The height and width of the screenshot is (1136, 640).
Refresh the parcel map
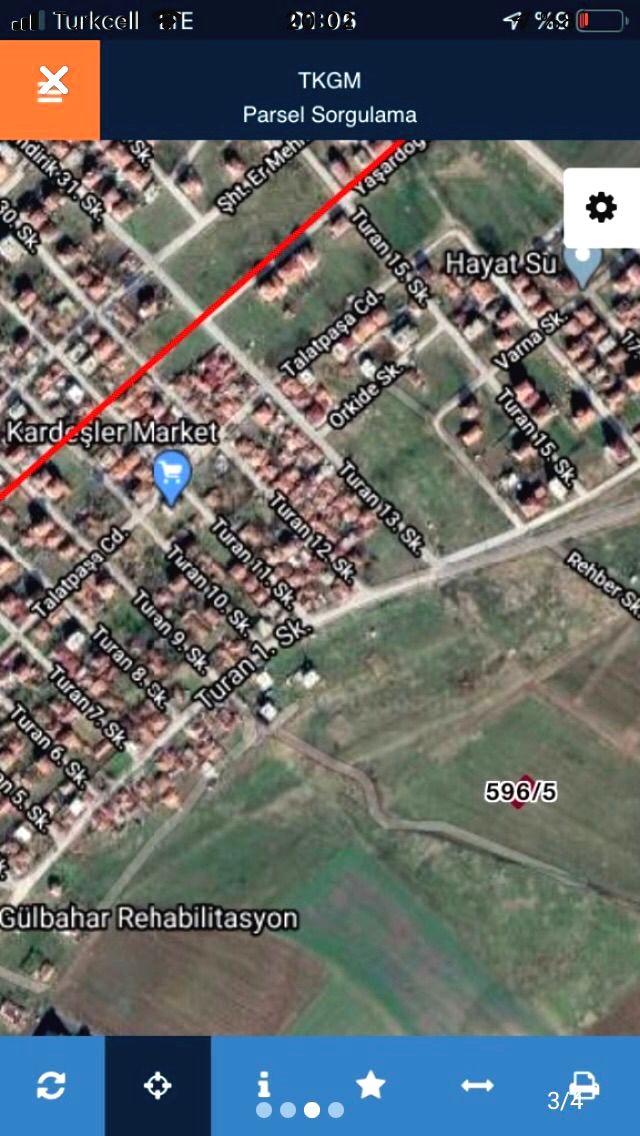pyautogui.click(x=51, y=1085)
